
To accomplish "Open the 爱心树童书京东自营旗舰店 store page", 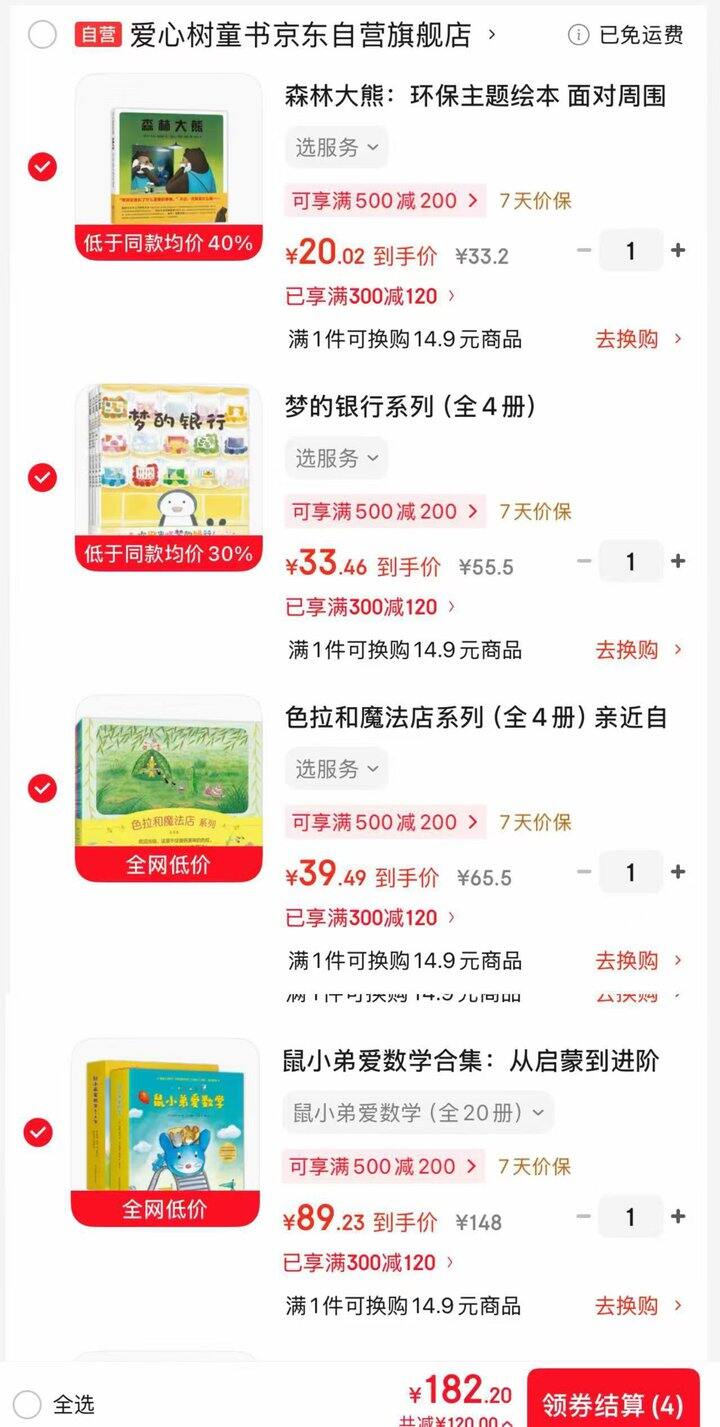I will pyautogui.click(x=300, y=33).
